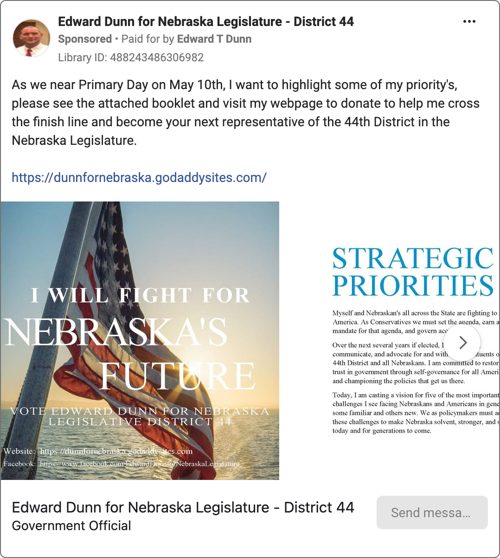This screenshot has width=500, height=558.
Task: Open the Edward Dunn page name in header
Action: pyautogui.click(x=206, y=21)
